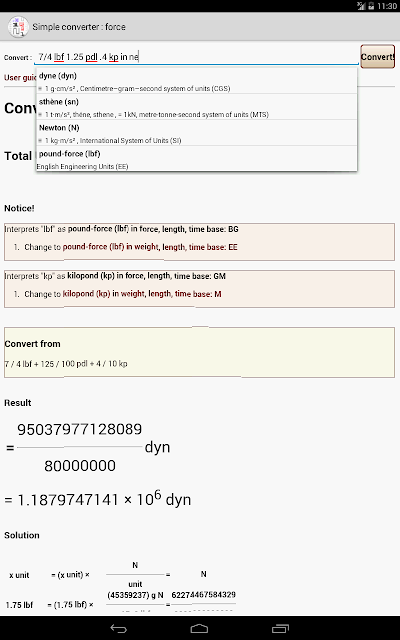The height and width of the screenshot is (640, 400).
Task: Tap the Convert! button
Action: pos(378,57)
